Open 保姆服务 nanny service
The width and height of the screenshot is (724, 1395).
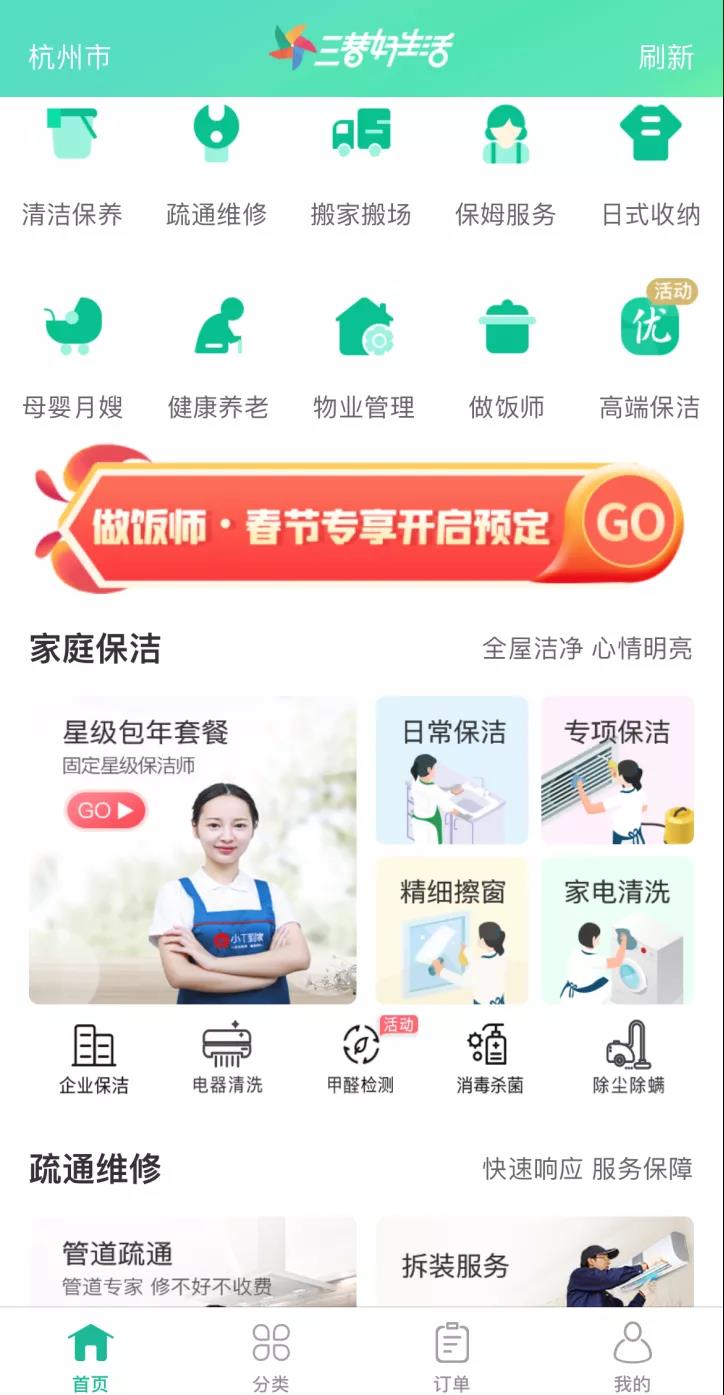point(505,167)
